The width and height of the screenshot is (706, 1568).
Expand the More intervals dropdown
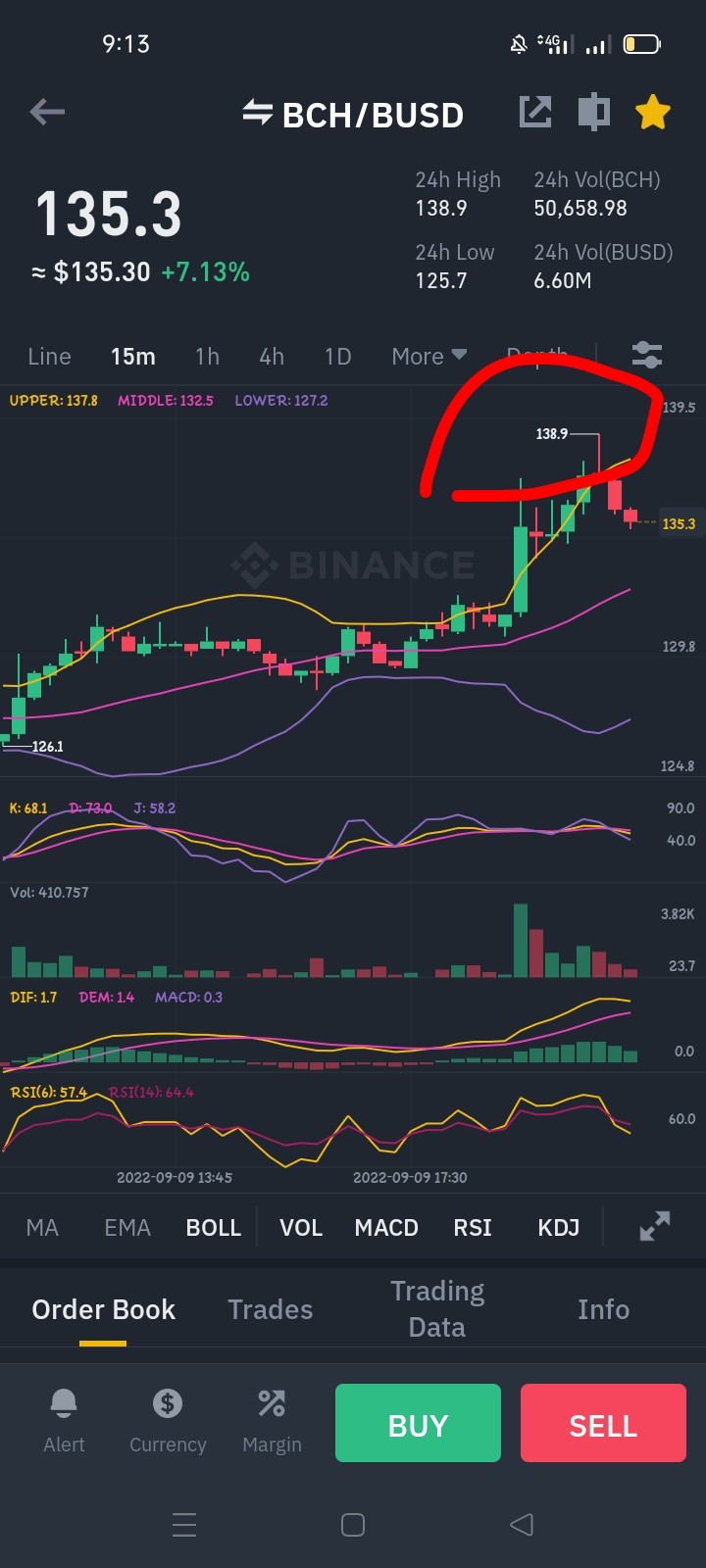click(x=429, y=357)
